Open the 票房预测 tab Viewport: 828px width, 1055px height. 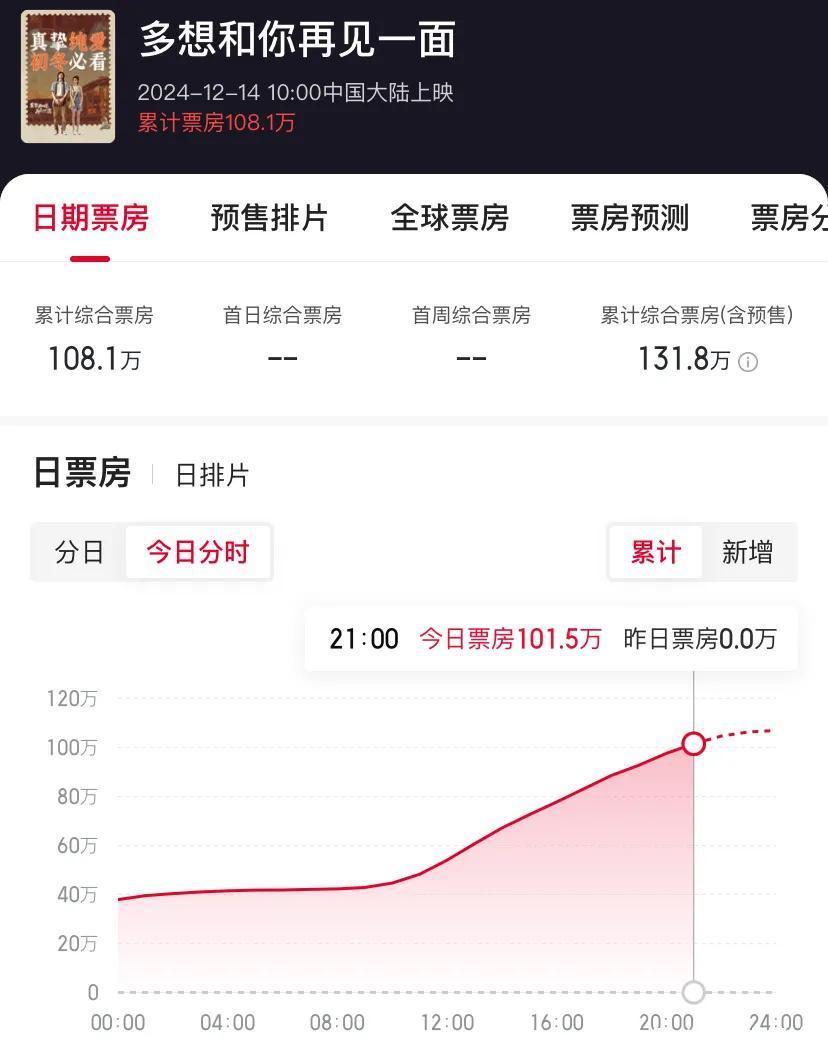[x=629, y=218]
